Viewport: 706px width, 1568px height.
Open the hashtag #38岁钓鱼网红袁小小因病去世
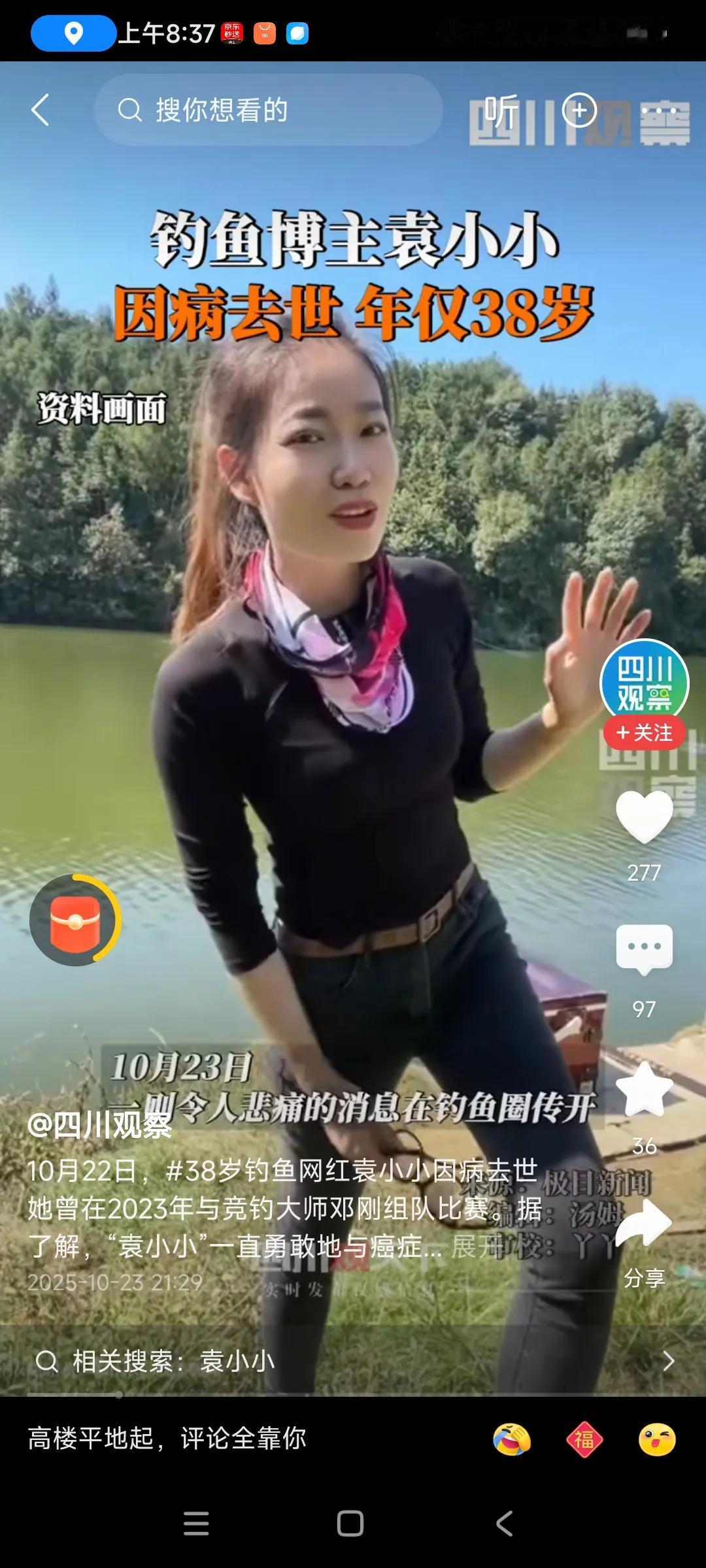click(x=352, y=1171)
